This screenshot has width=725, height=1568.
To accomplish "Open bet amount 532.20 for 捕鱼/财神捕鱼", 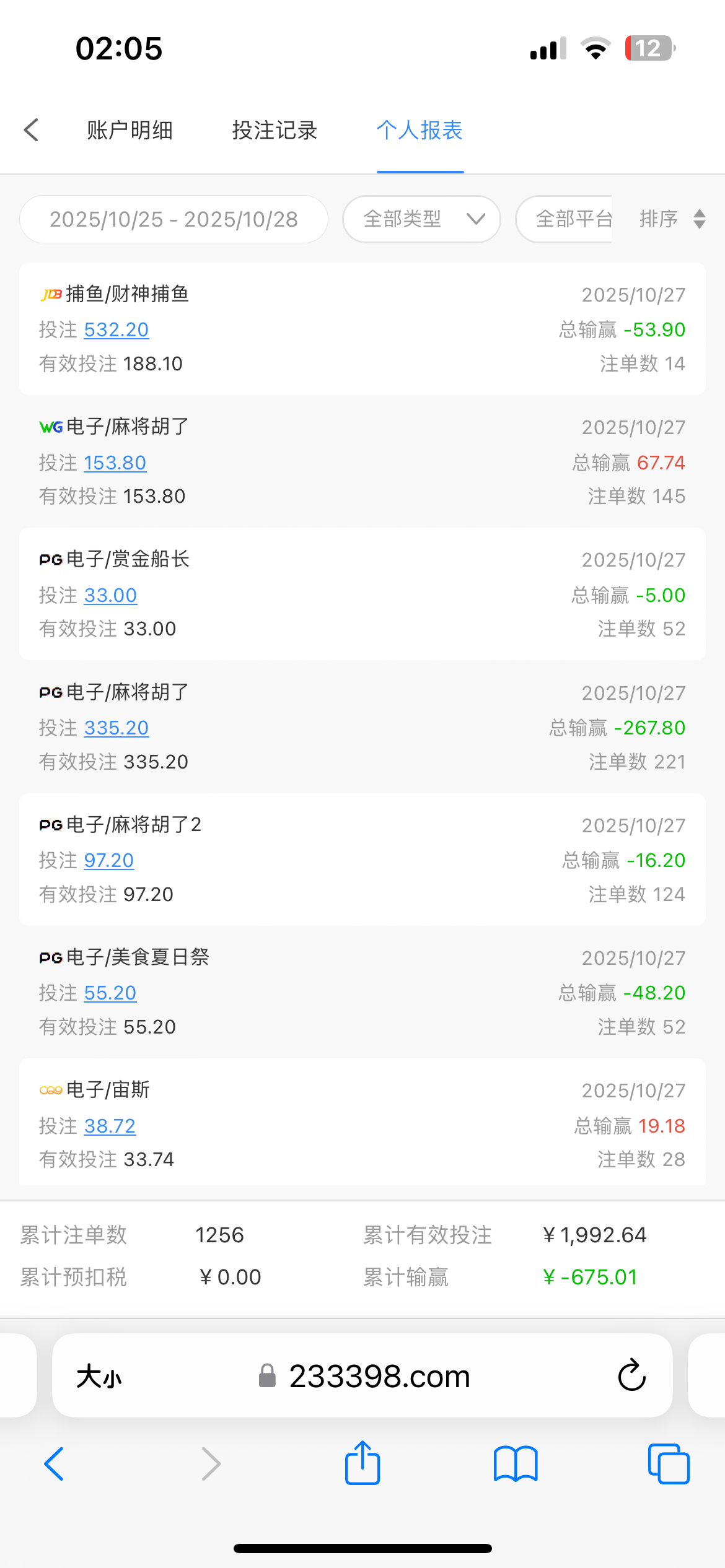I will click(116, 330).
